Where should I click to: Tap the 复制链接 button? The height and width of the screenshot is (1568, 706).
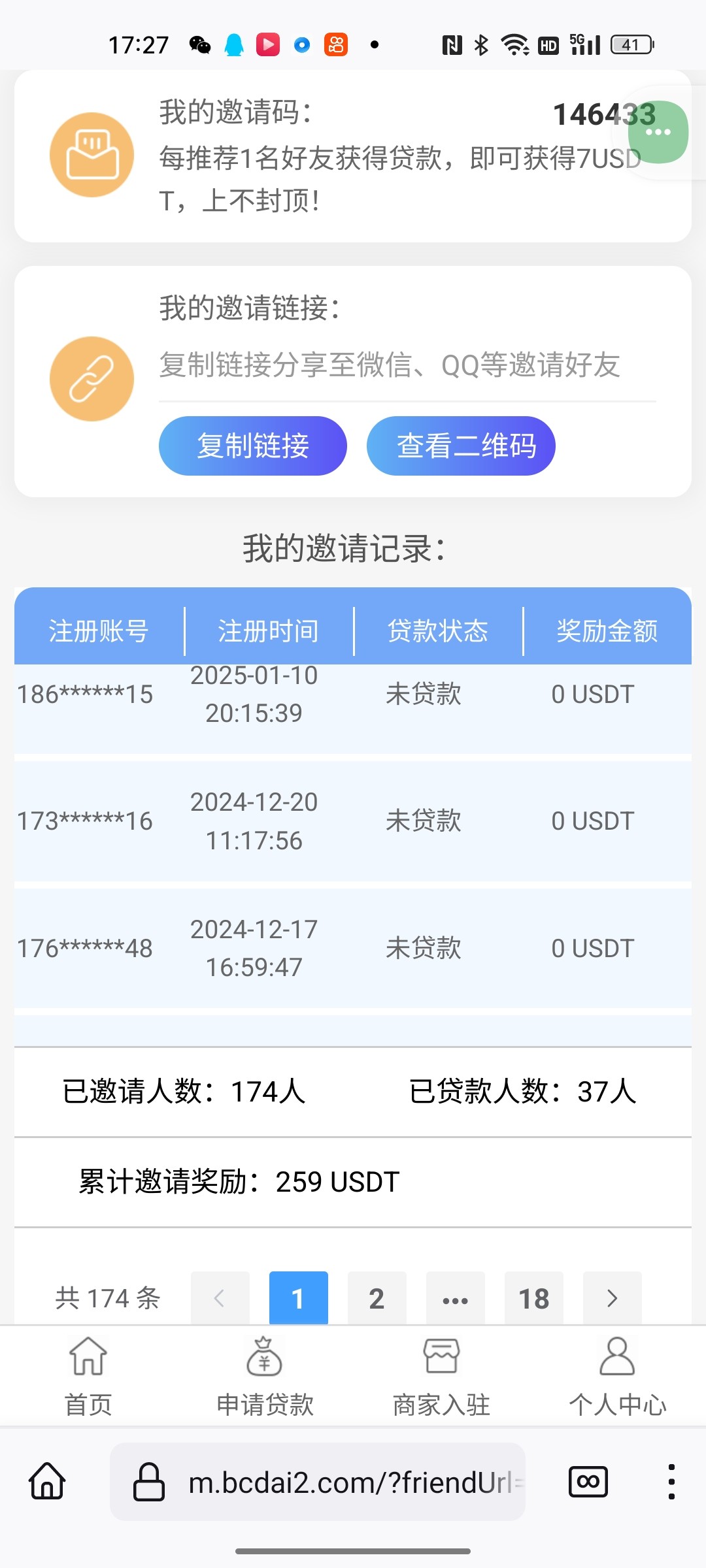tap(252, 446)
